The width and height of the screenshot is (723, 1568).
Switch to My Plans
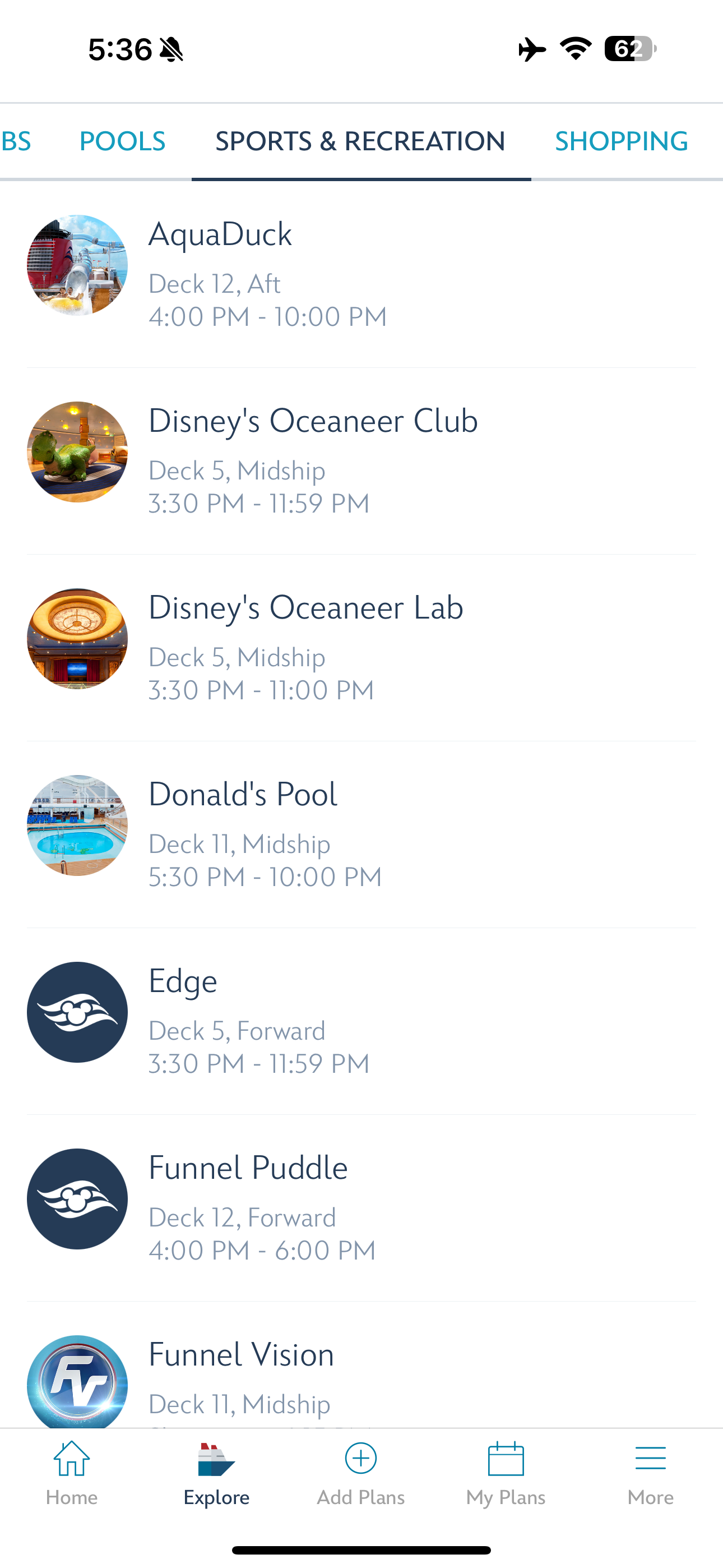pos(506,1473)
